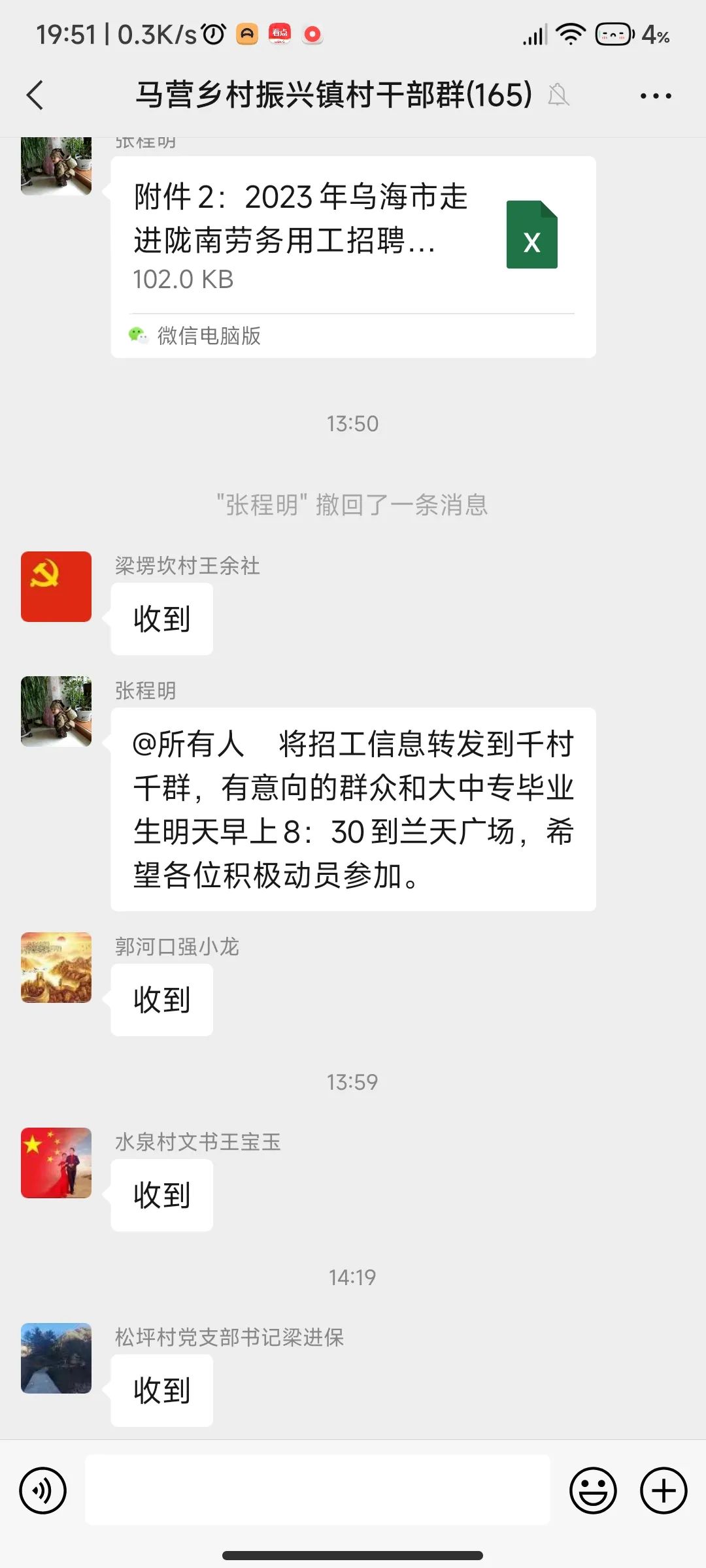Go back to the chat list

[x=35, y=95]
